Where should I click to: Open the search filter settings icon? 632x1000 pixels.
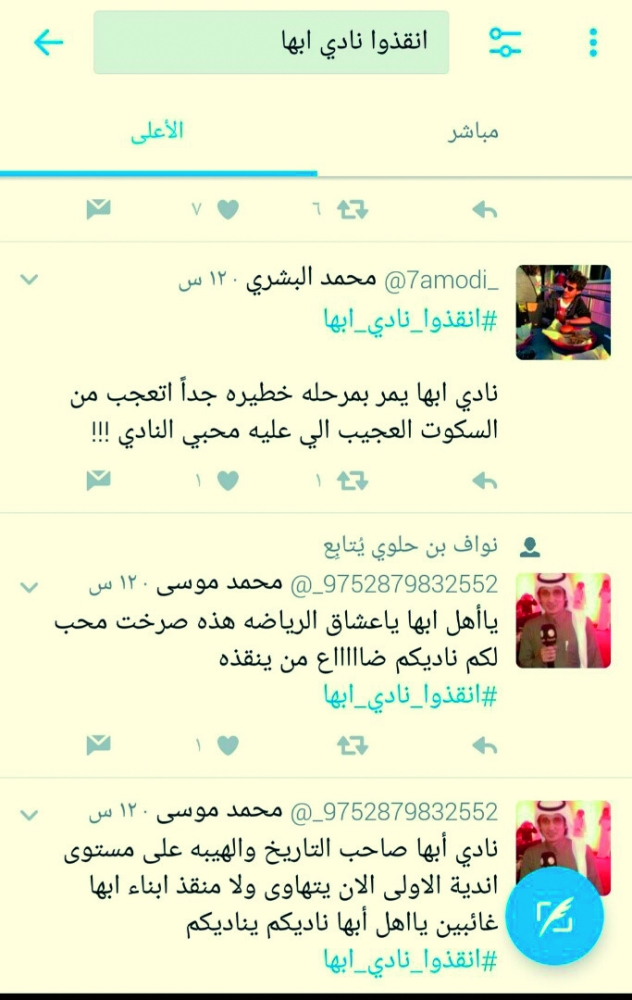click(505, 42)
